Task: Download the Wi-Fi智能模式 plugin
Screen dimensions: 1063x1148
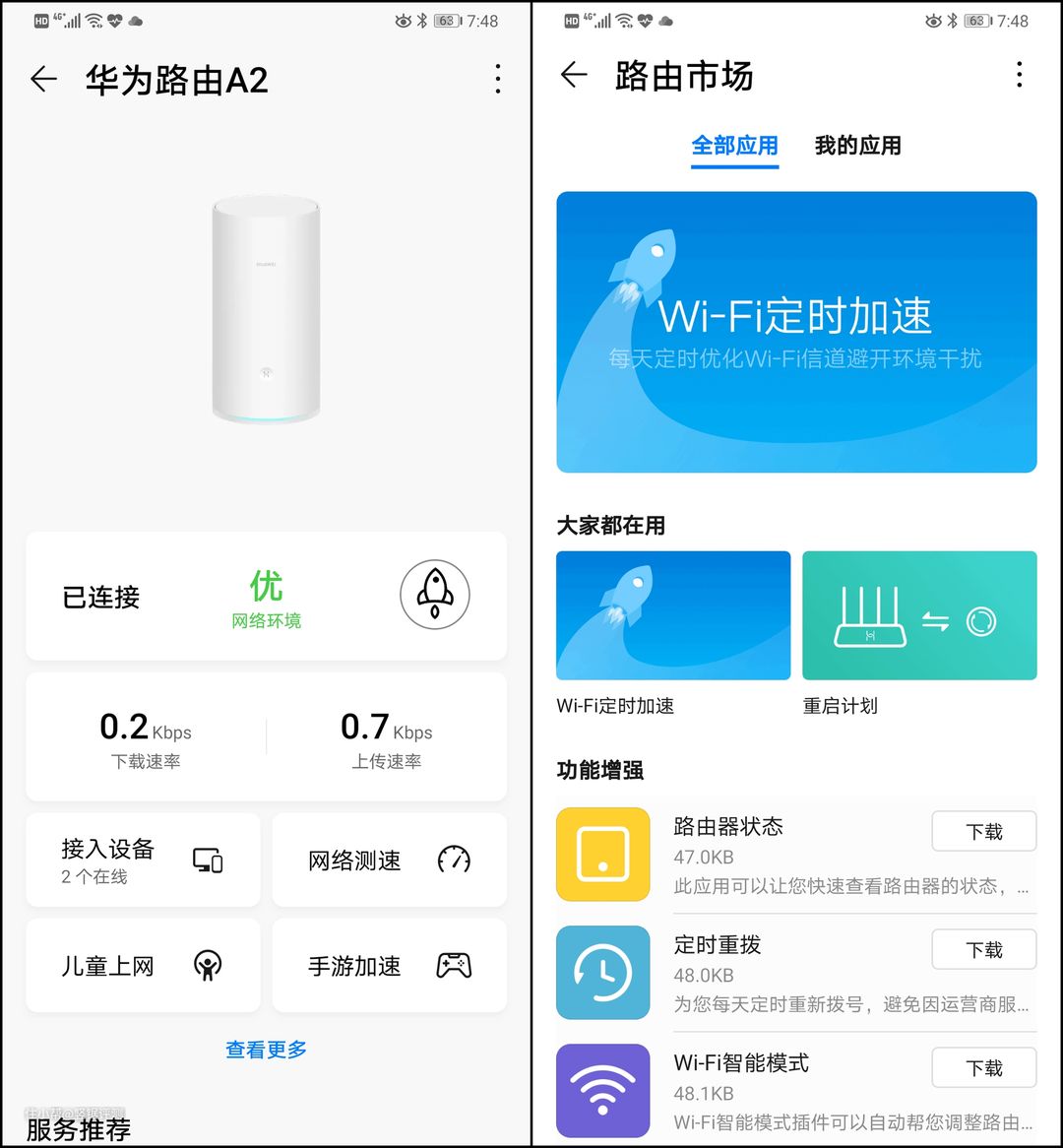Action: (x=983, y=1068)
